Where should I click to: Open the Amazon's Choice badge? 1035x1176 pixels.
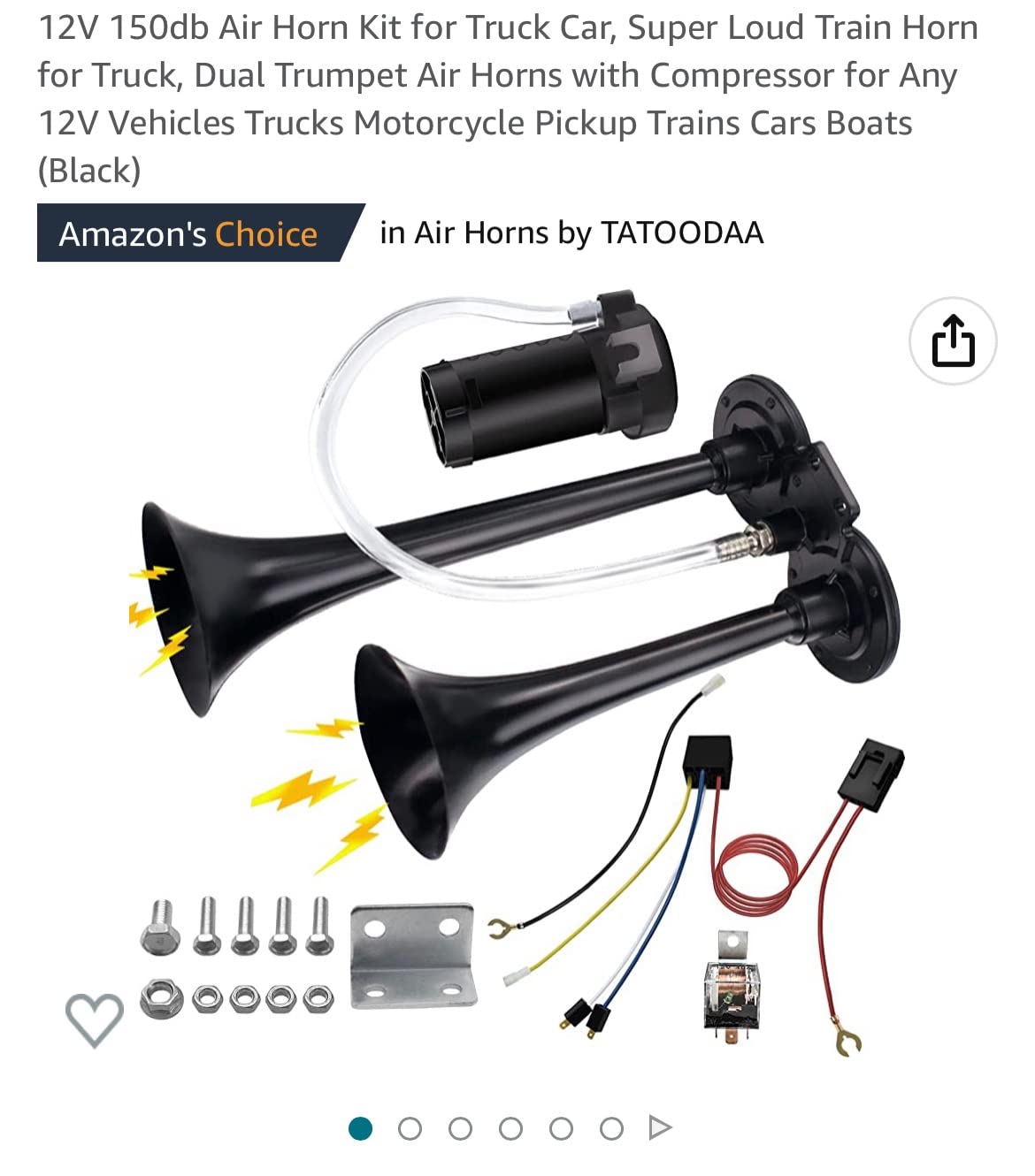click(x=188, y=233)
